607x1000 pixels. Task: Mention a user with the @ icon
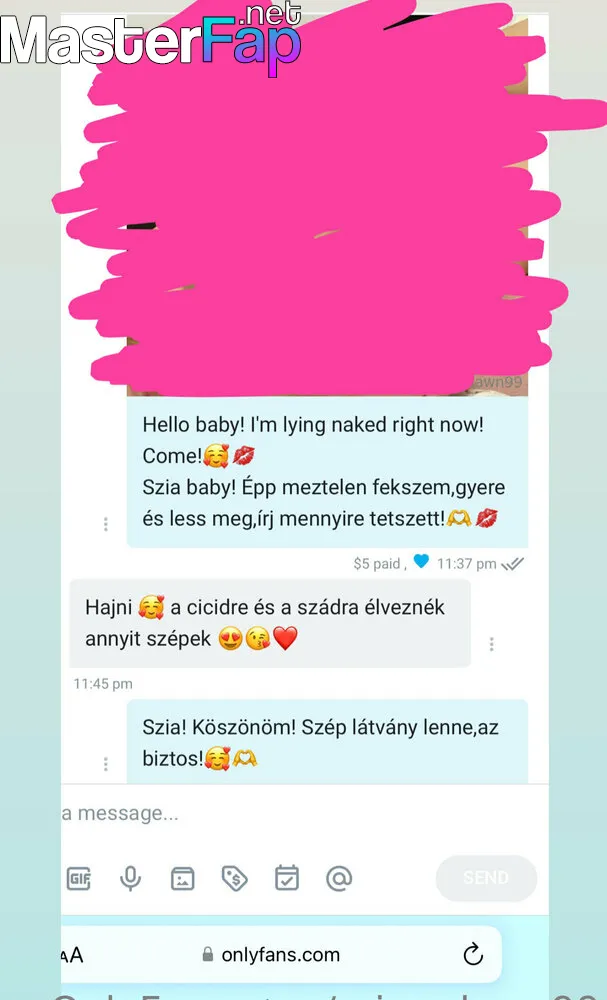pos(339,879)
